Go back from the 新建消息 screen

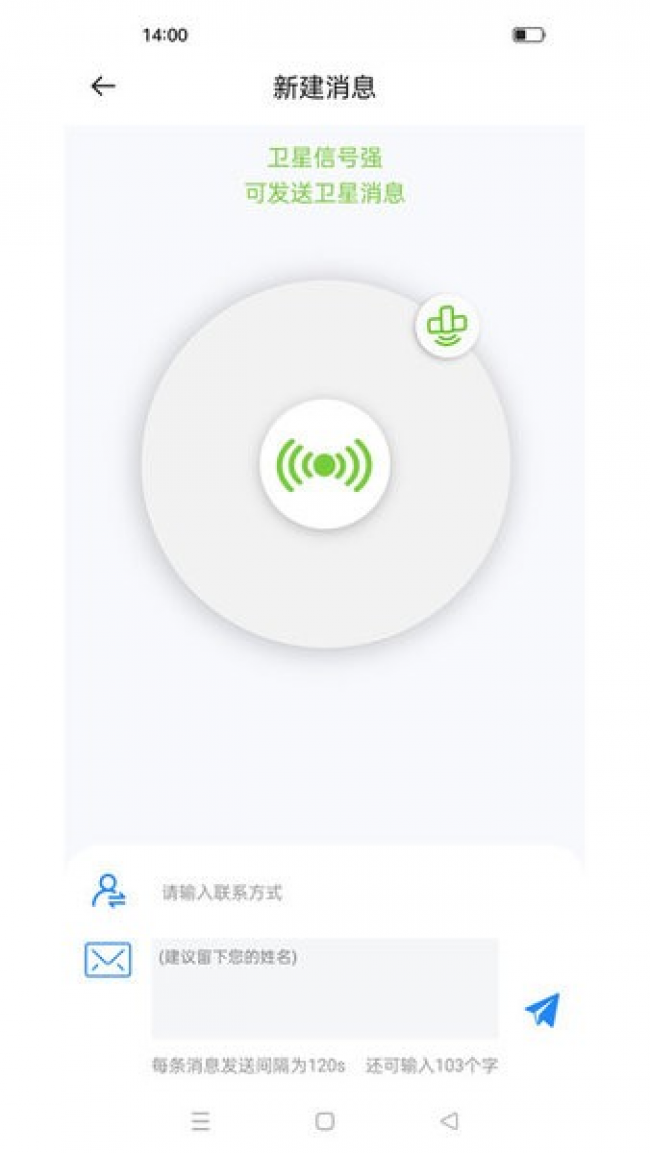(103, 87)
